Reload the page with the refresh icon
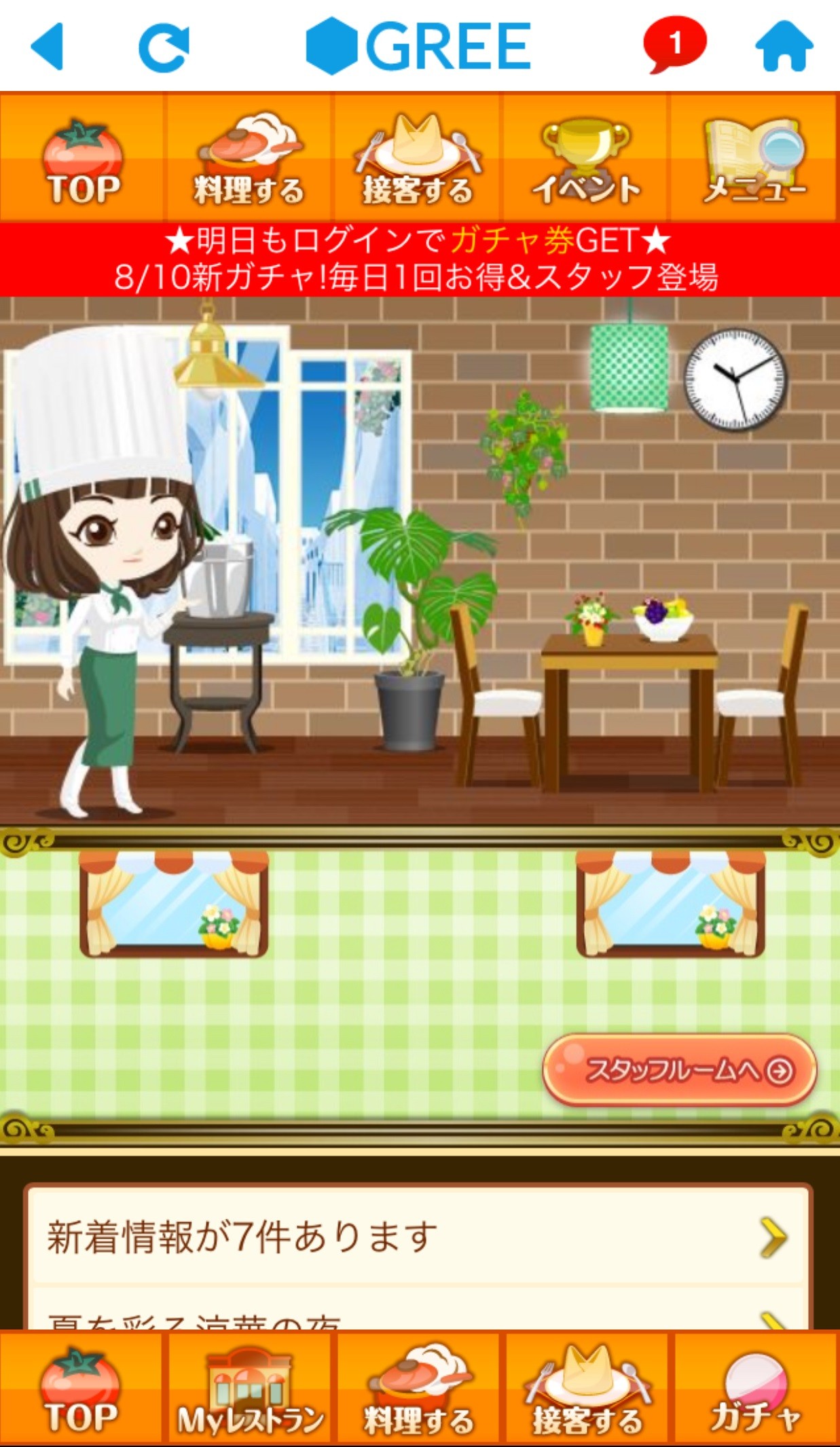Screen dimensions: 840x1447 pyautogui.click(x=164, y=47)
